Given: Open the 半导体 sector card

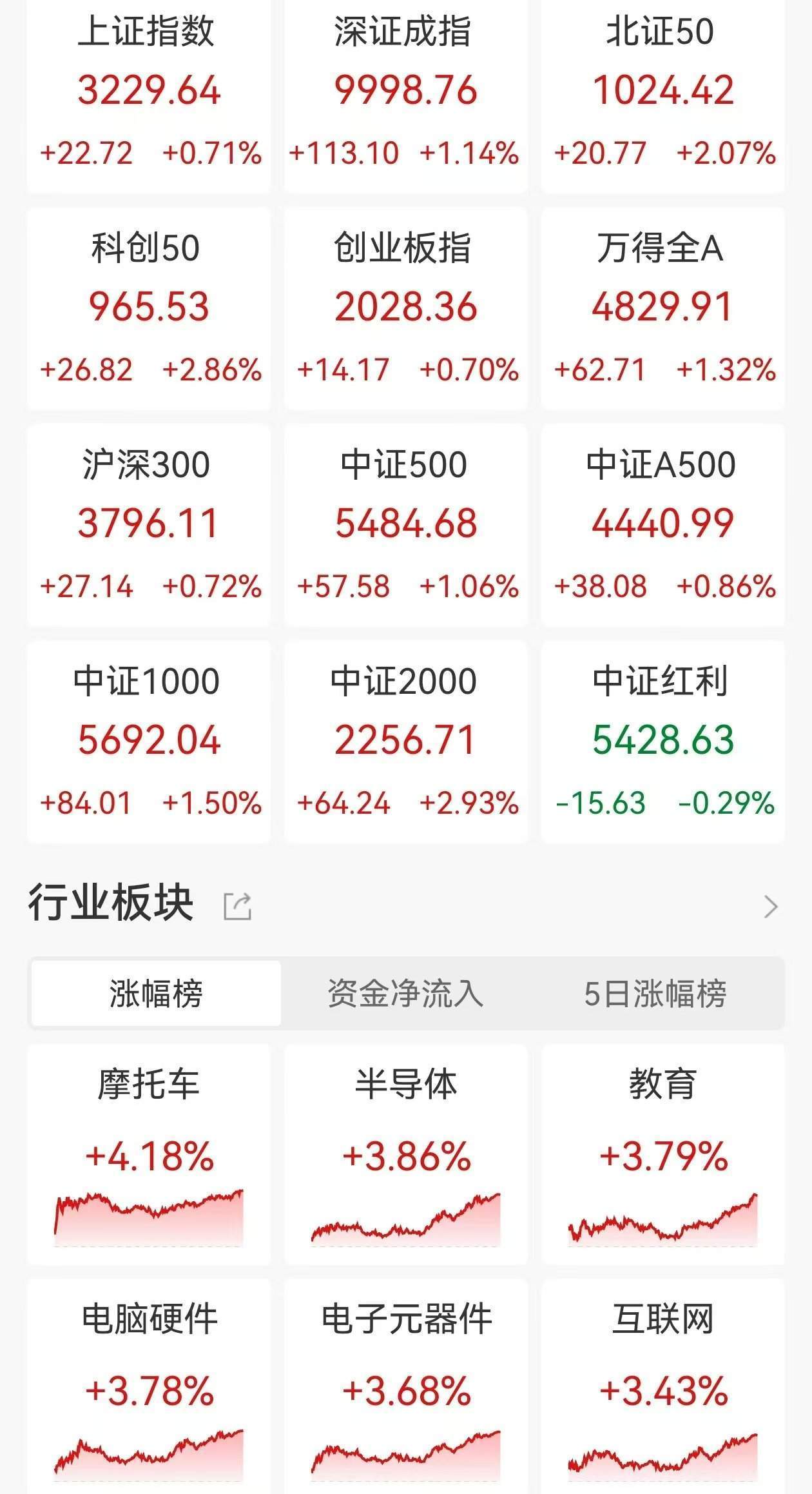Looking at the screenshot, I should pos(405,1154).
